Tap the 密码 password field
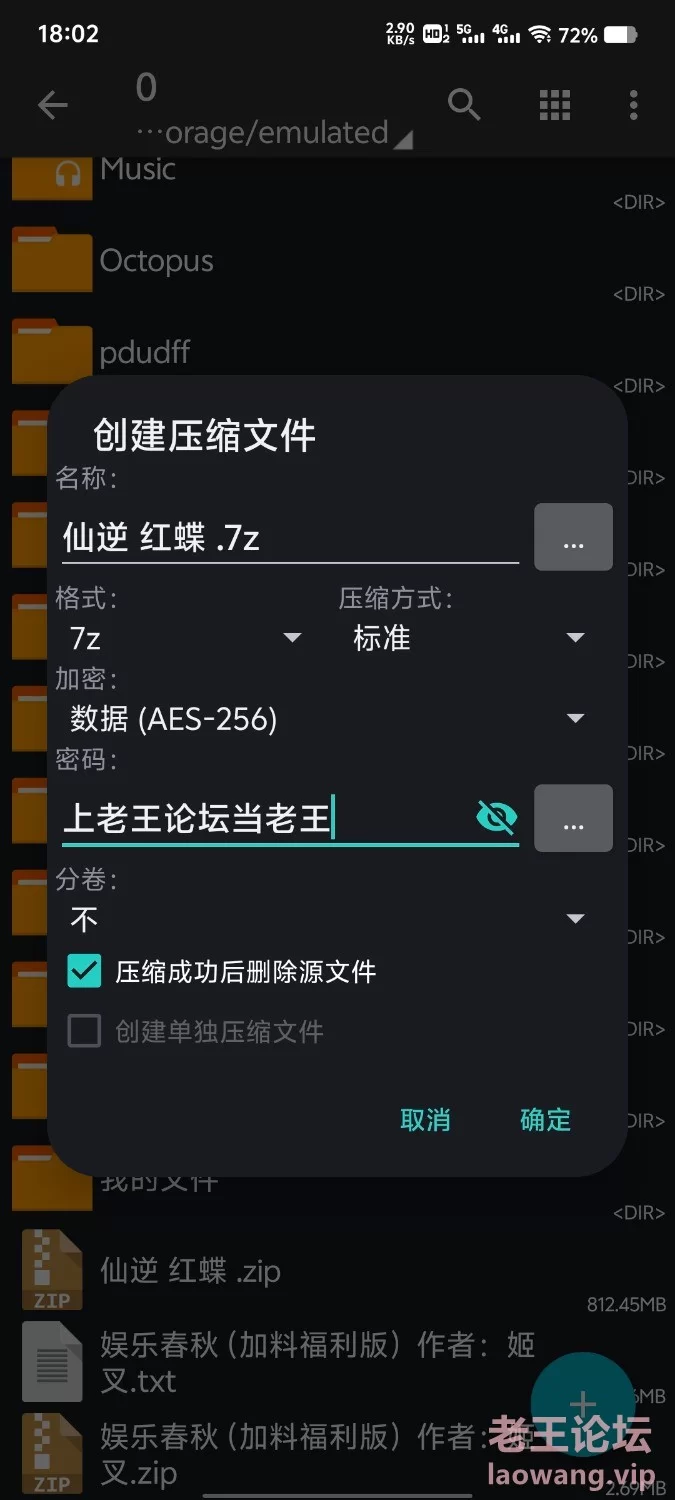The width and height of the screenshot is (675, 1500). (x=265, y=819)
